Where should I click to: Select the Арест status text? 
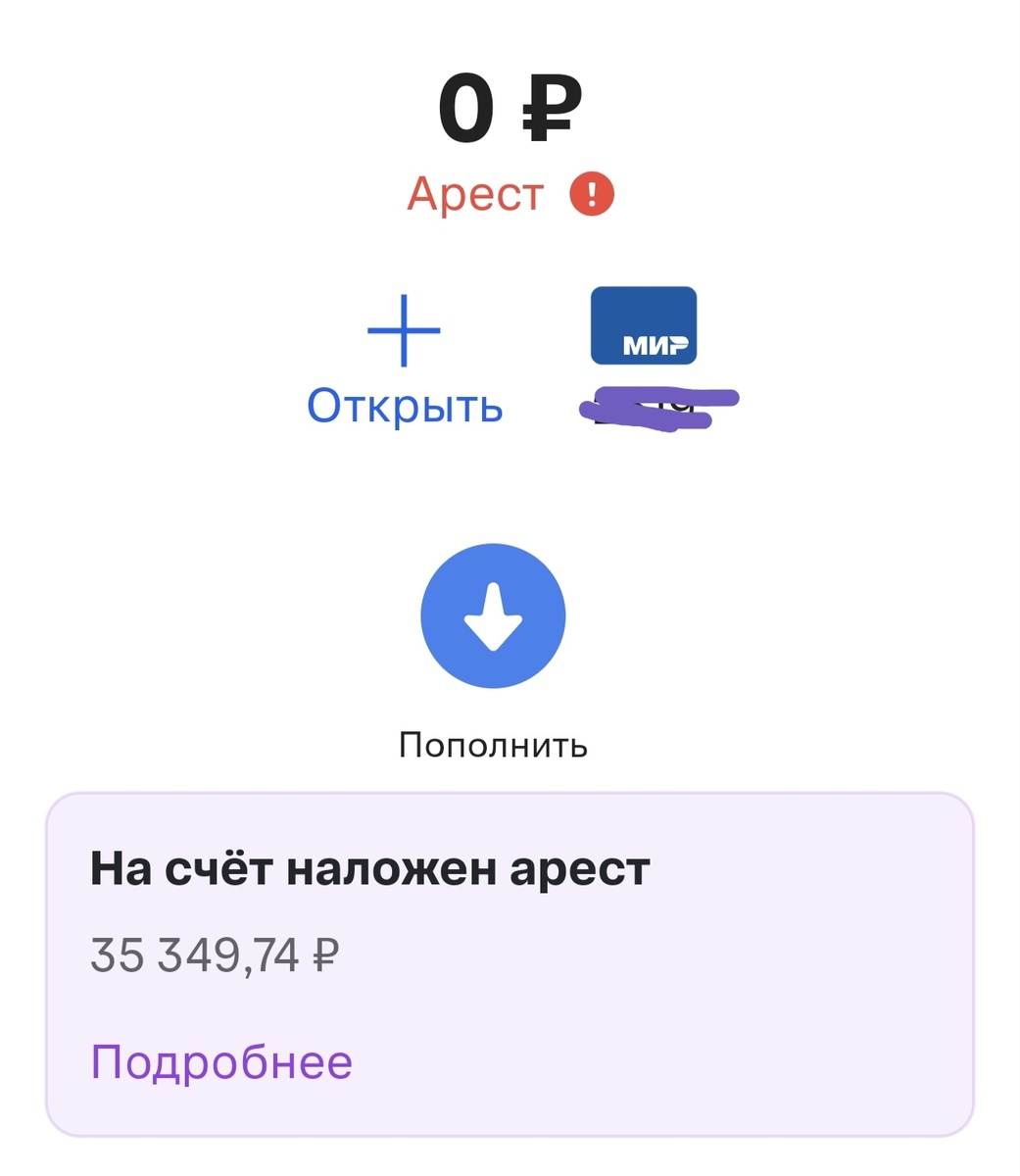point(474,193)
